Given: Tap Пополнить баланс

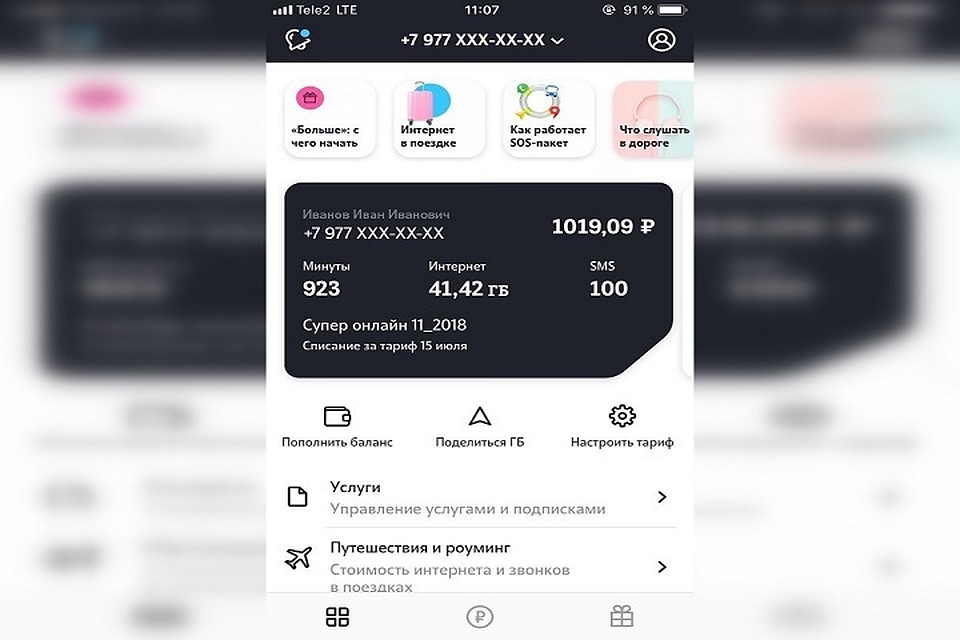Looking at the screenshot, I should point(337,426).
